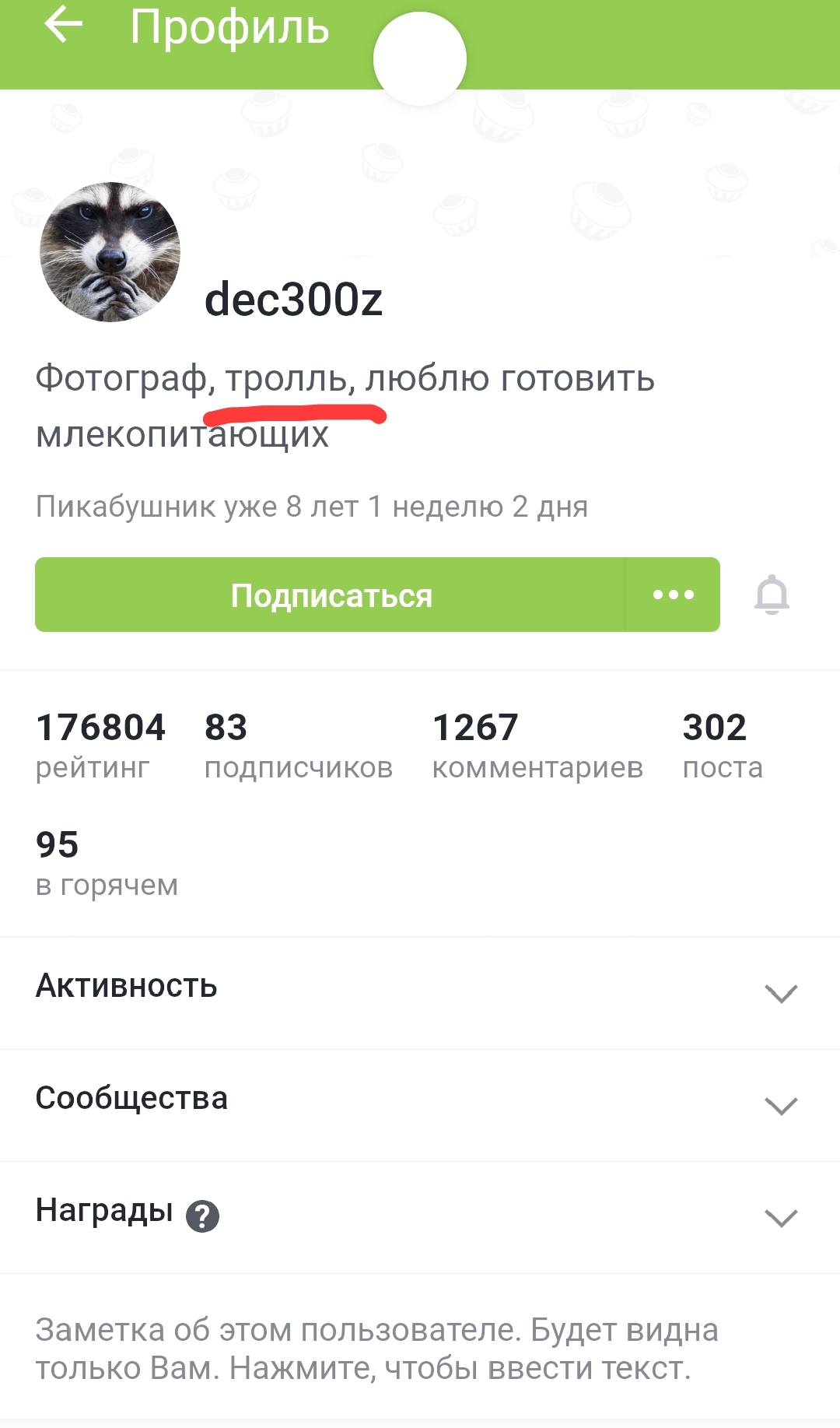
Task: Enable notifications with the bell icon
Action: 772,595
